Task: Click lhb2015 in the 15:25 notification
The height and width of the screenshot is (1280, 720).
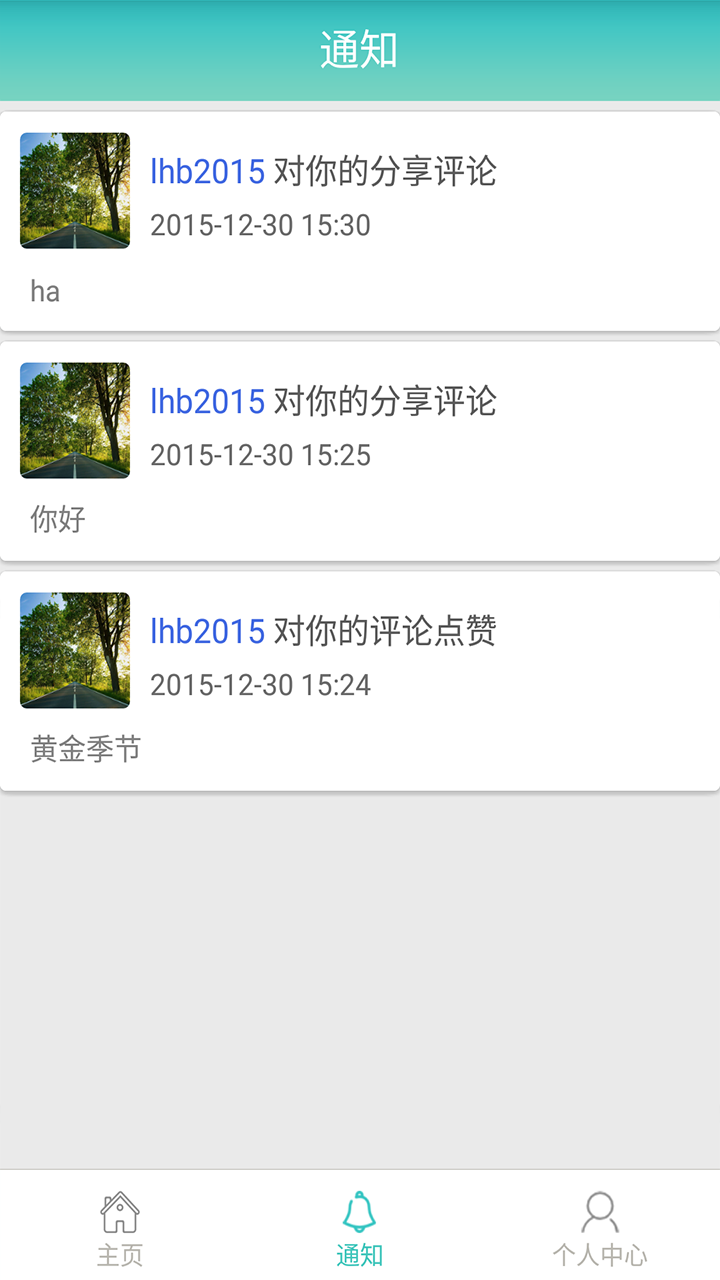Action: tap(206, 402)
